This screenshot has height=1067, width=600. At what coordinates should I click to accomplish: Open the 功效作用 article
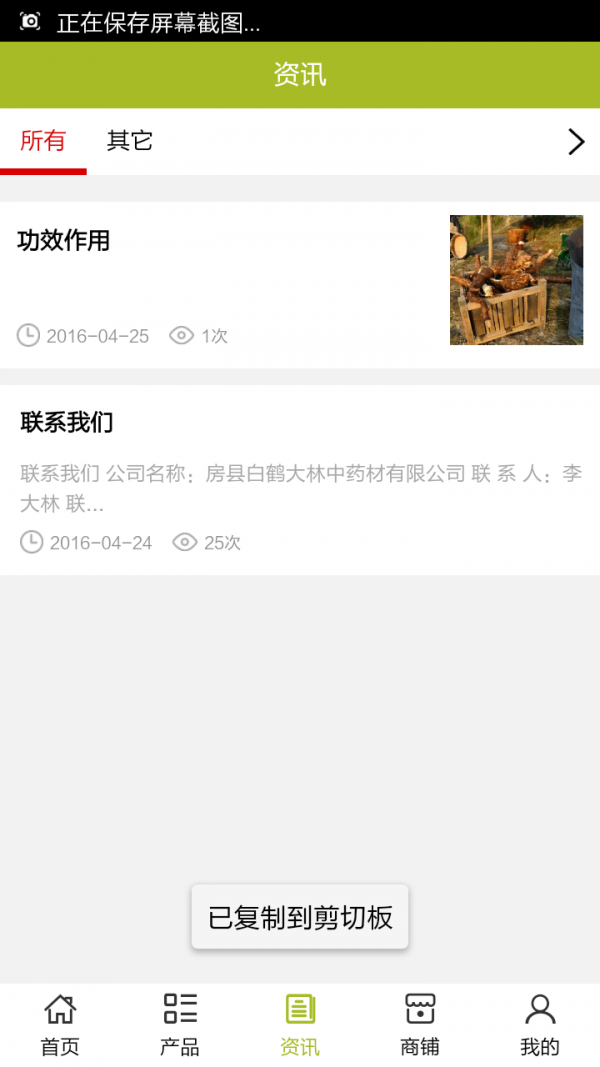64,241
